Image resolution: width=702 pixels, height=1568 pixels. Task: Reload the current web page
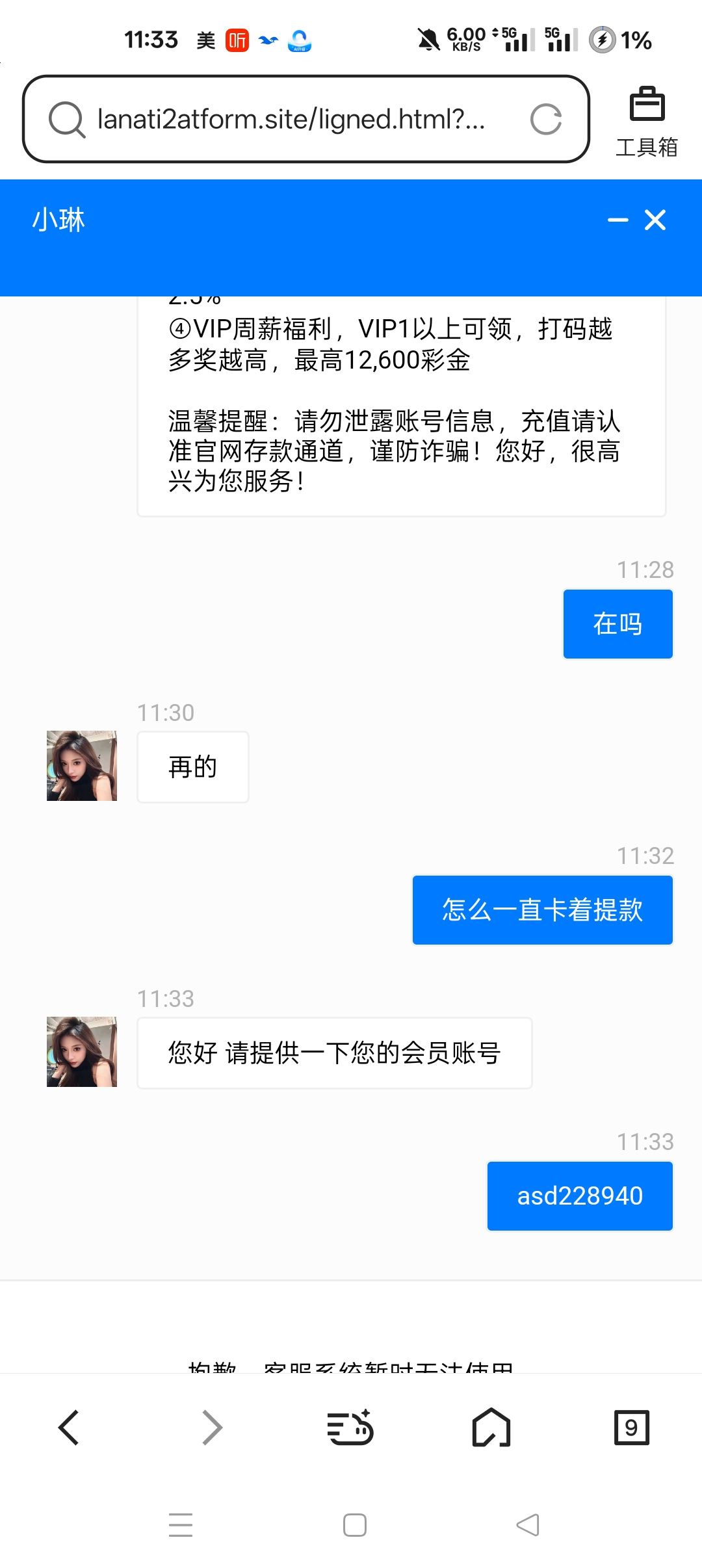[545, 120]
